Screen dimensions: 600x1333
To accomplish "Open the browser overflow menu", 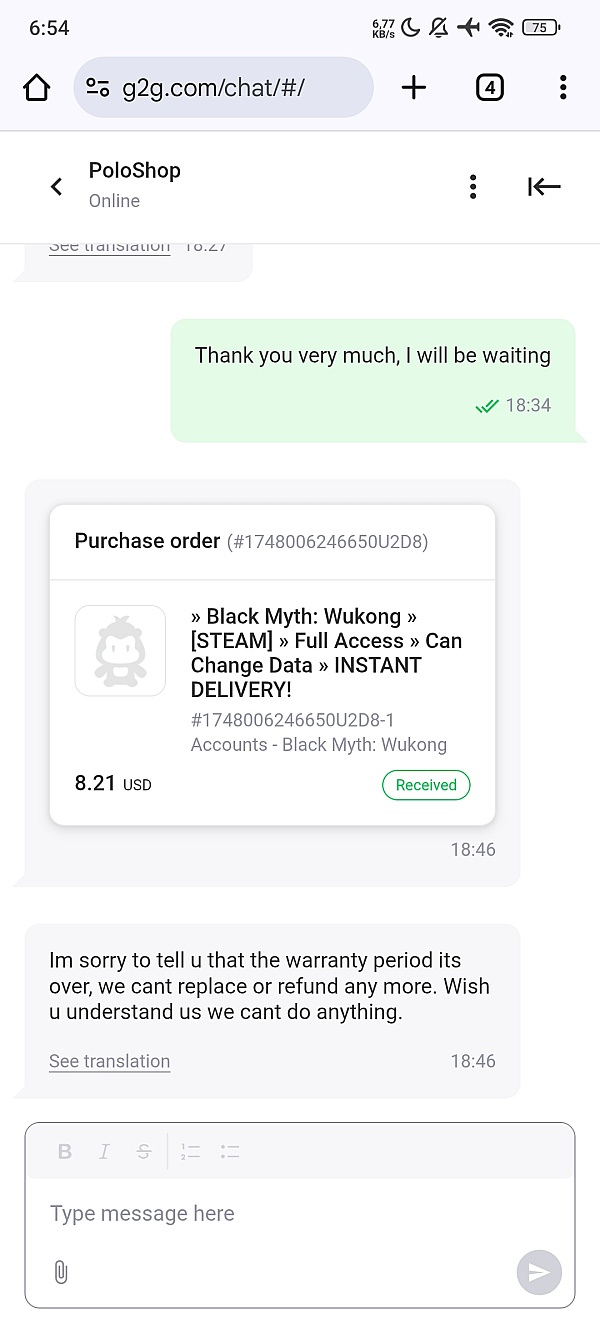I will click(x=563, y=88).
